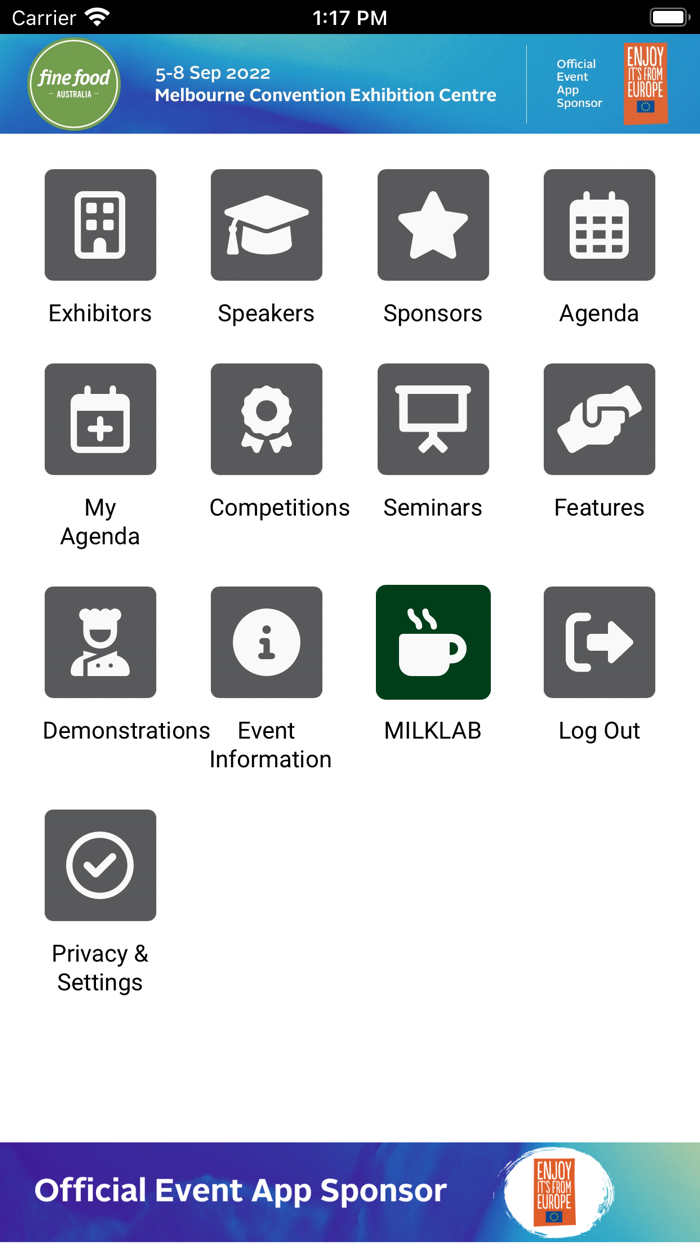Open Privacy & Settings
The height and width of the screenshot is (1244, 700).
[100, 865]
